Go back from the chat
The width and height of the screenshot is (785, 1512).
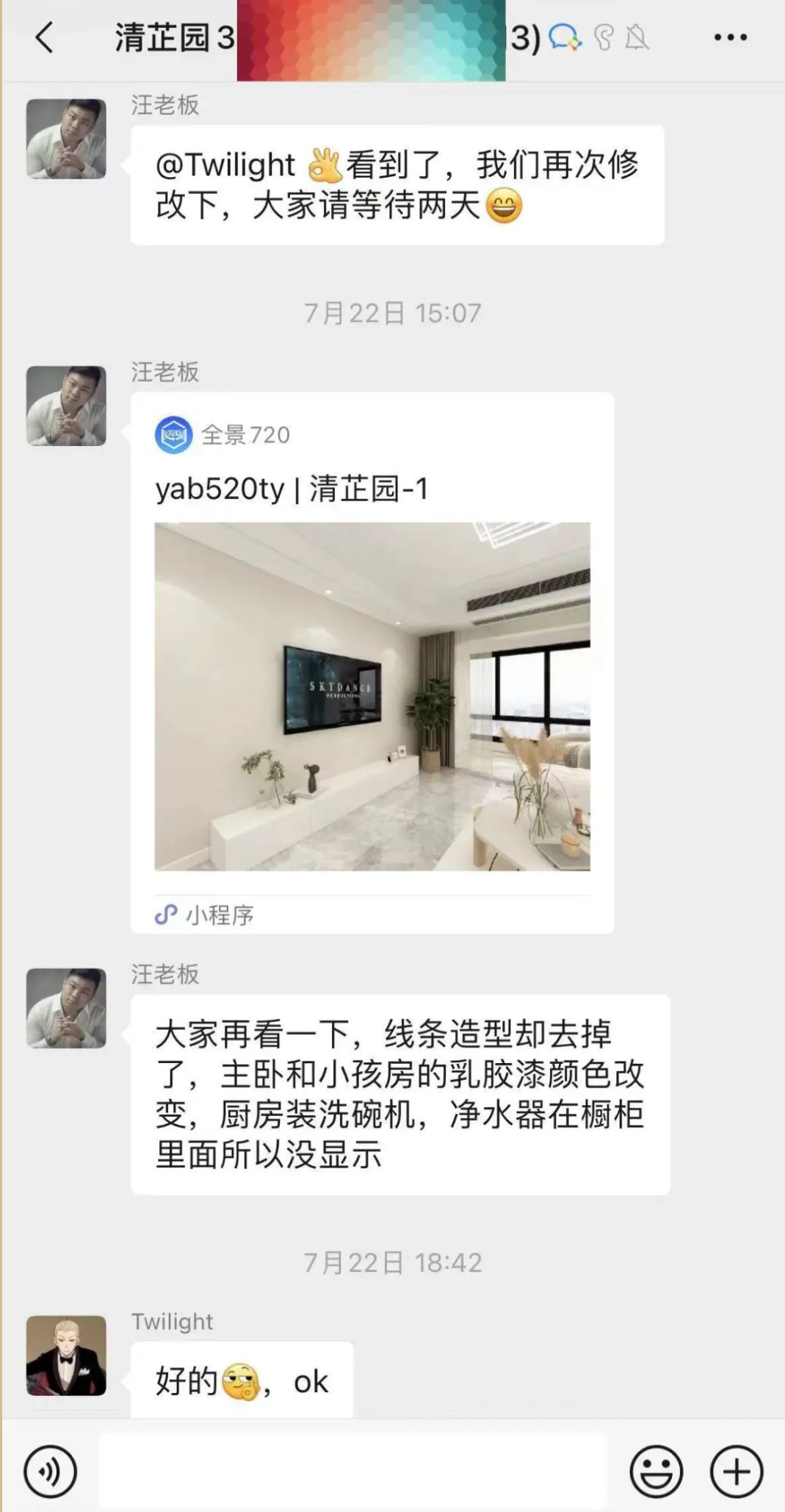(44, 37)
